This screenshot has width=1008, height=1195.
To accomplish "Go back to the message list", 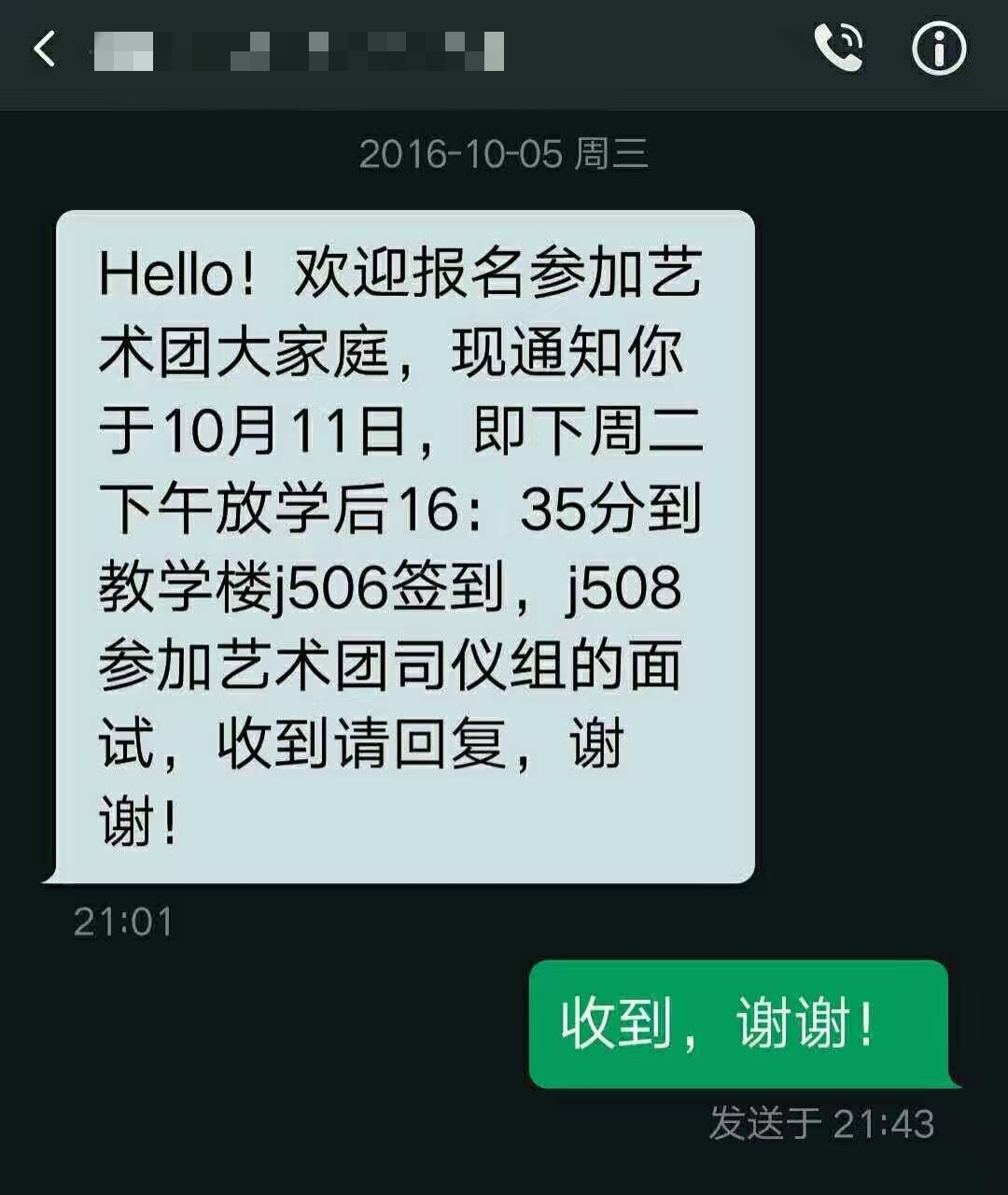I will (x=45, y=49).
